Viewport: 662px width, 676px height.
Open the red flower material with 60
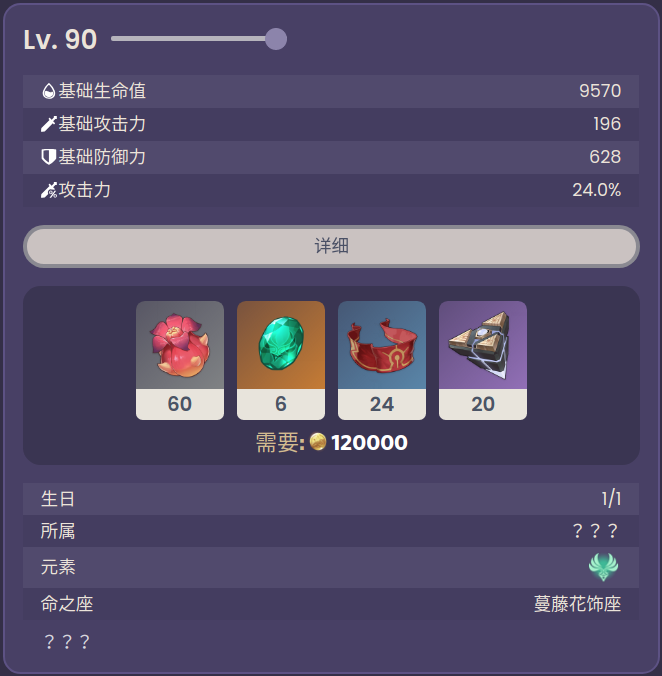180,359
